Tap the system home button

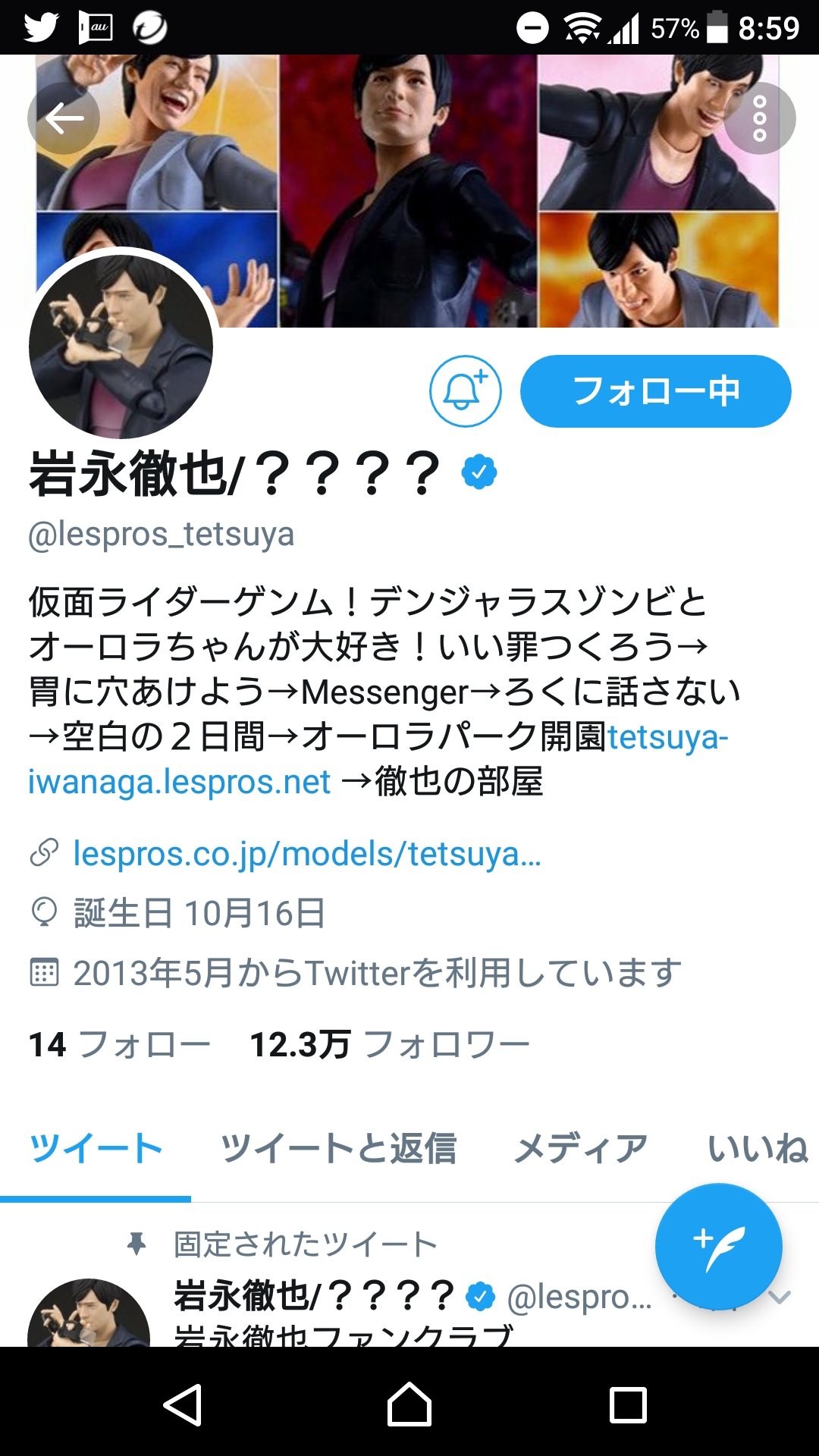[409, 1404]
